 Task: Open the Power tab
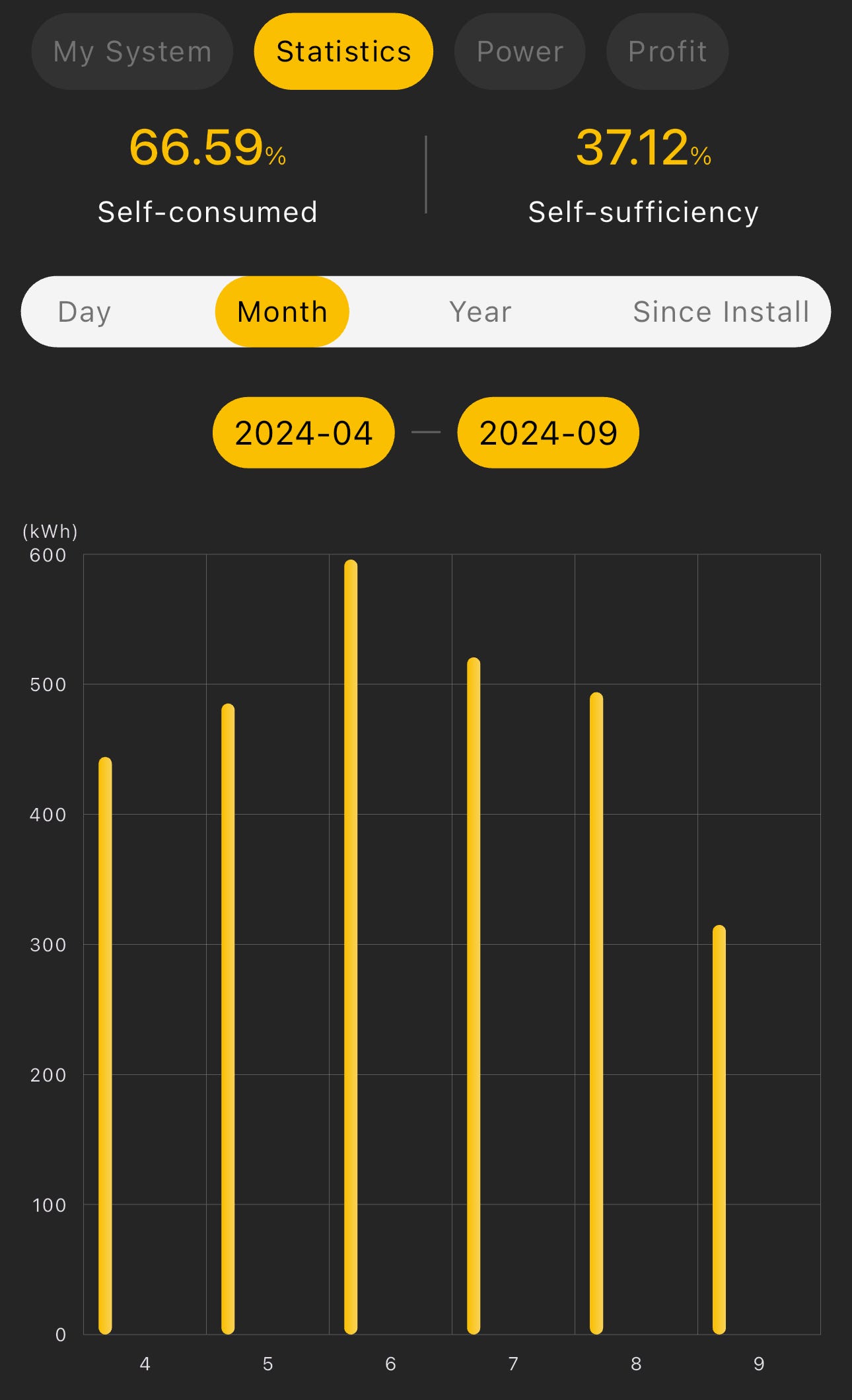click(520, 52)
